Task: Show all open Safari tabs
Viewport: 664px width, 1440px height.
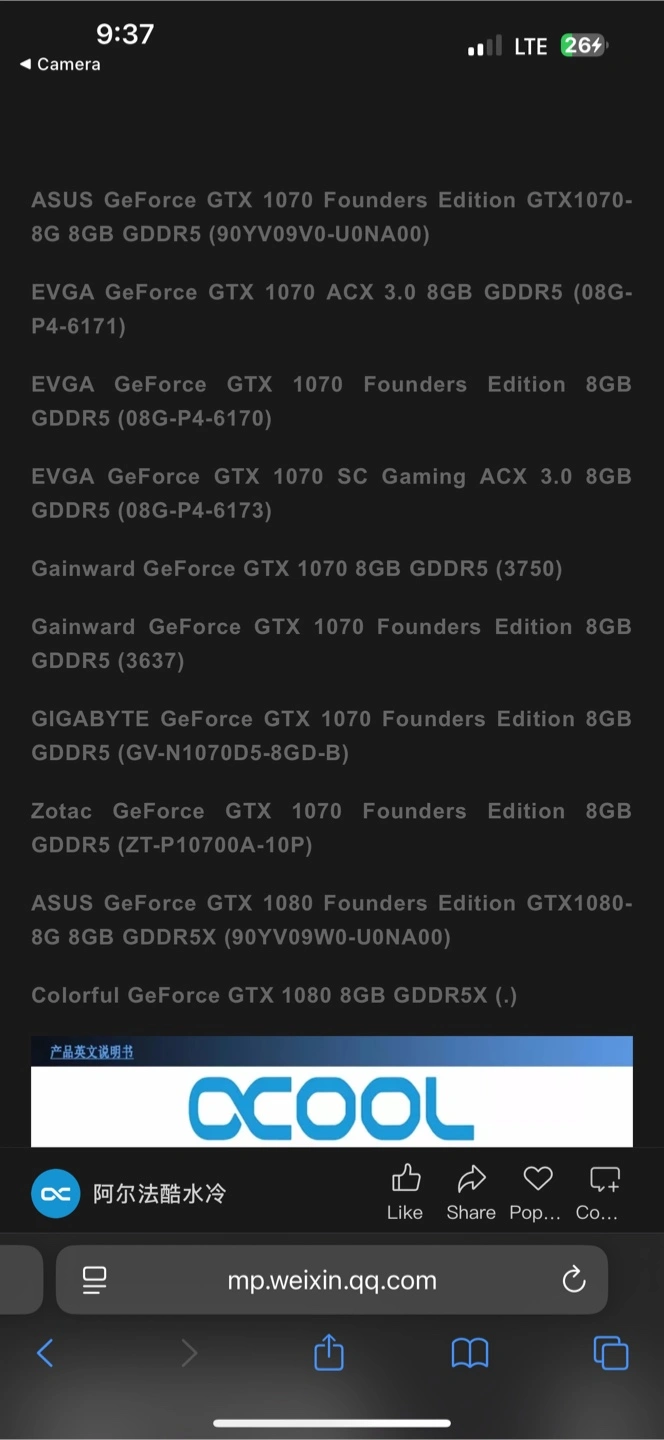Action: (611, 1353)
